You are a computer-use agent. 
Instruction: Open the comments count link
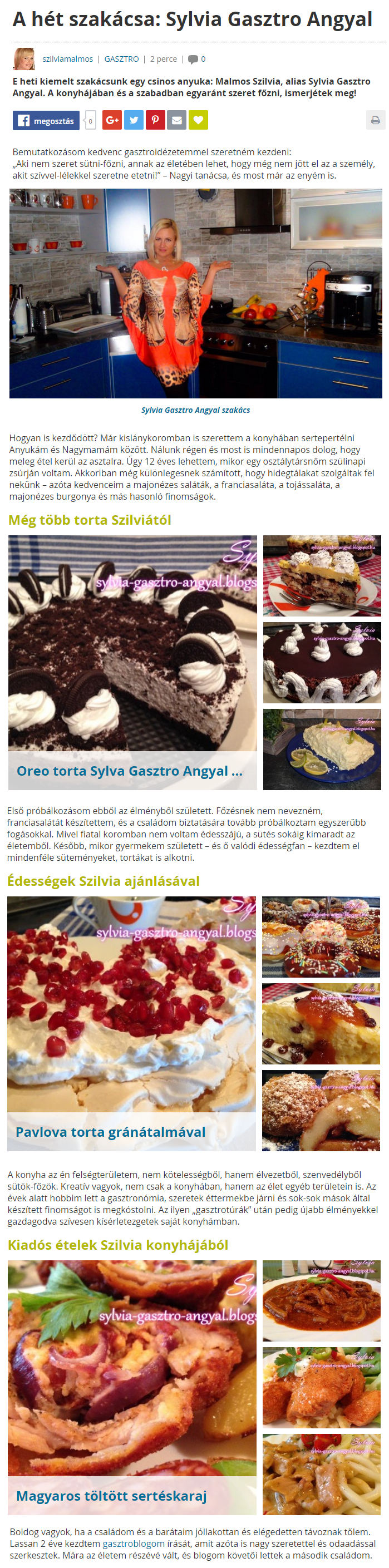pyautogui.click(x=196, y=59)
